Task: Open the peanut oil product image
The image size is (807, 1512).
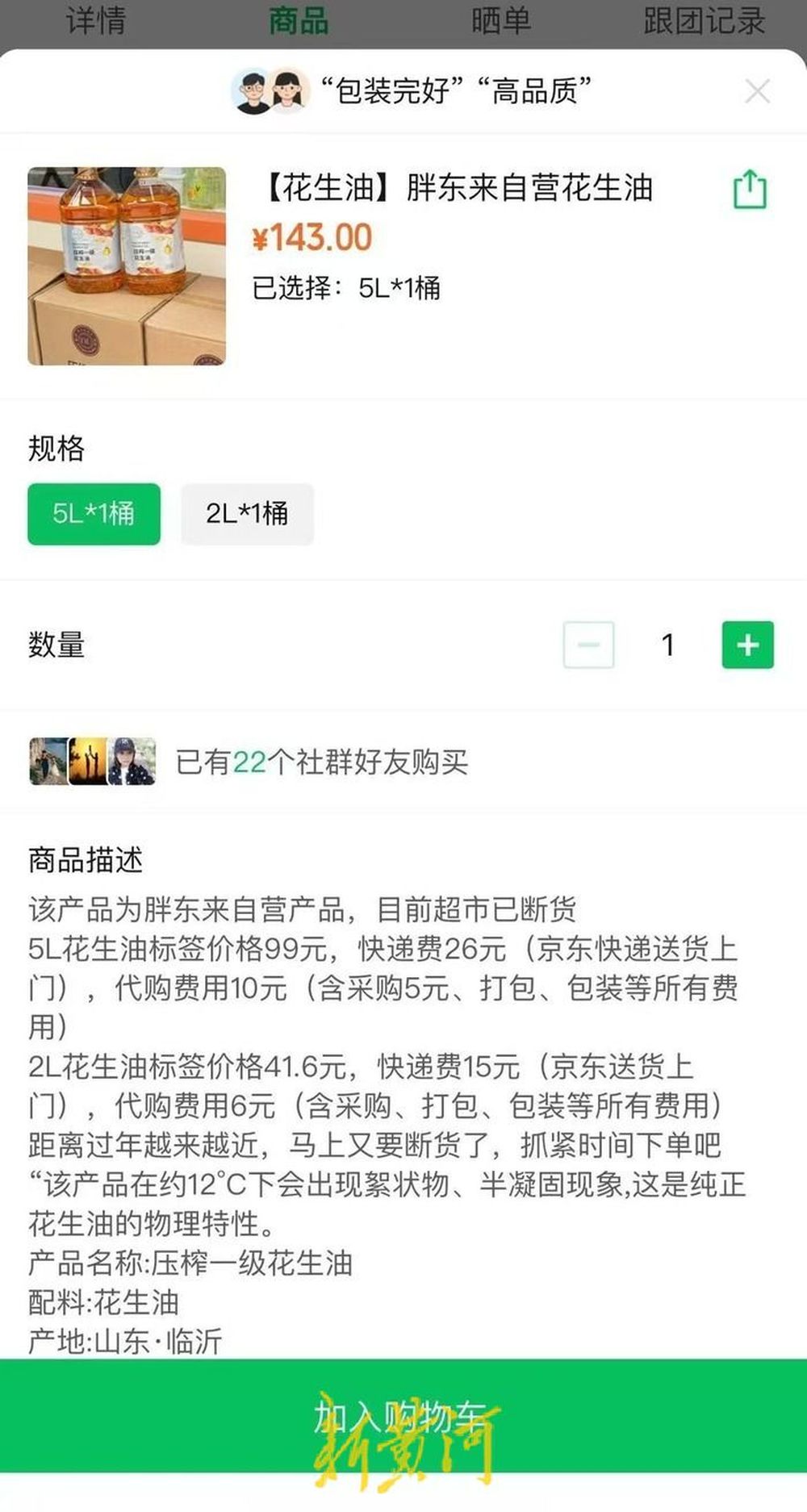Action: pyautogui.click(x=127, y=266)
